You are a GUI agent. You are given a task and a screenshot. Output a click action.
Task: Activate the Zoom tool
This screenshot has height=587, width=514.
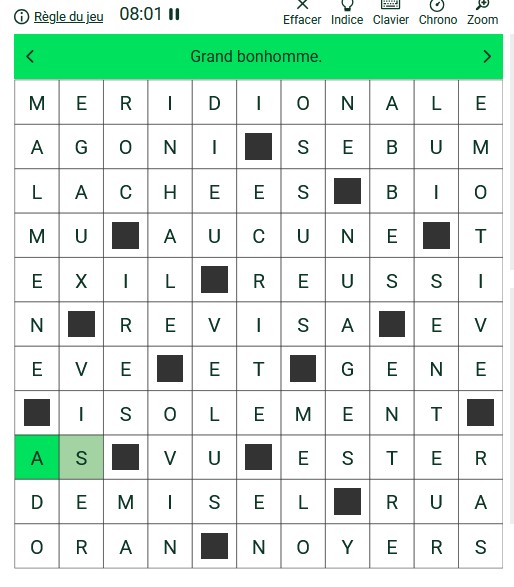tap(483, 12)
